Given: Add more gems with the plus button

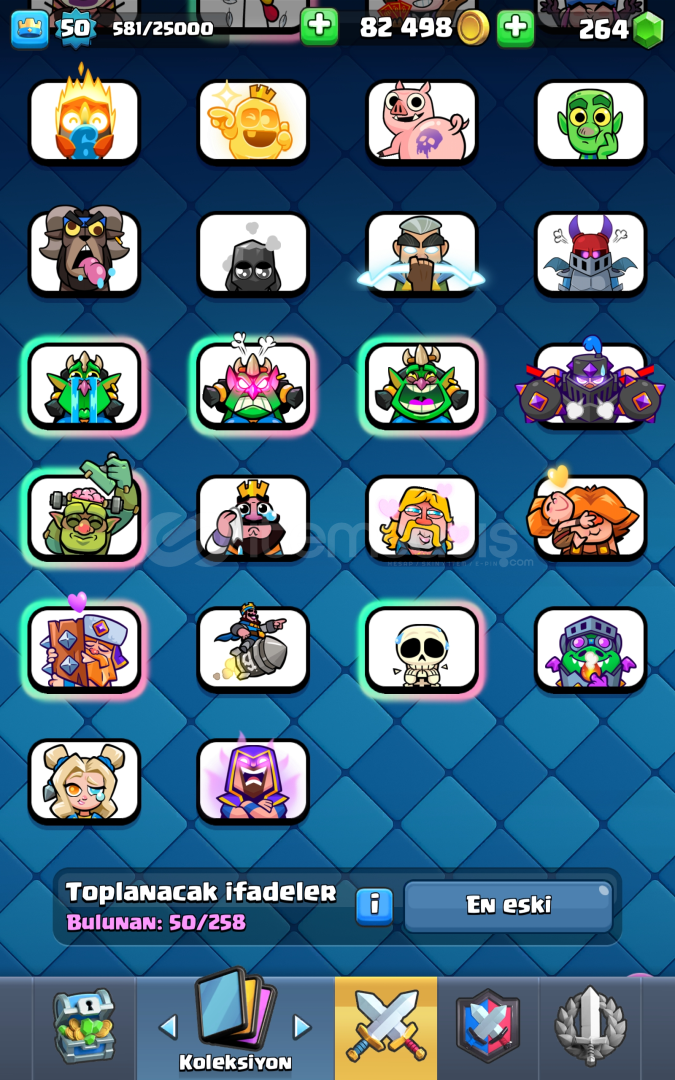Looking at the screenshot, I should [x=516, y=28].
